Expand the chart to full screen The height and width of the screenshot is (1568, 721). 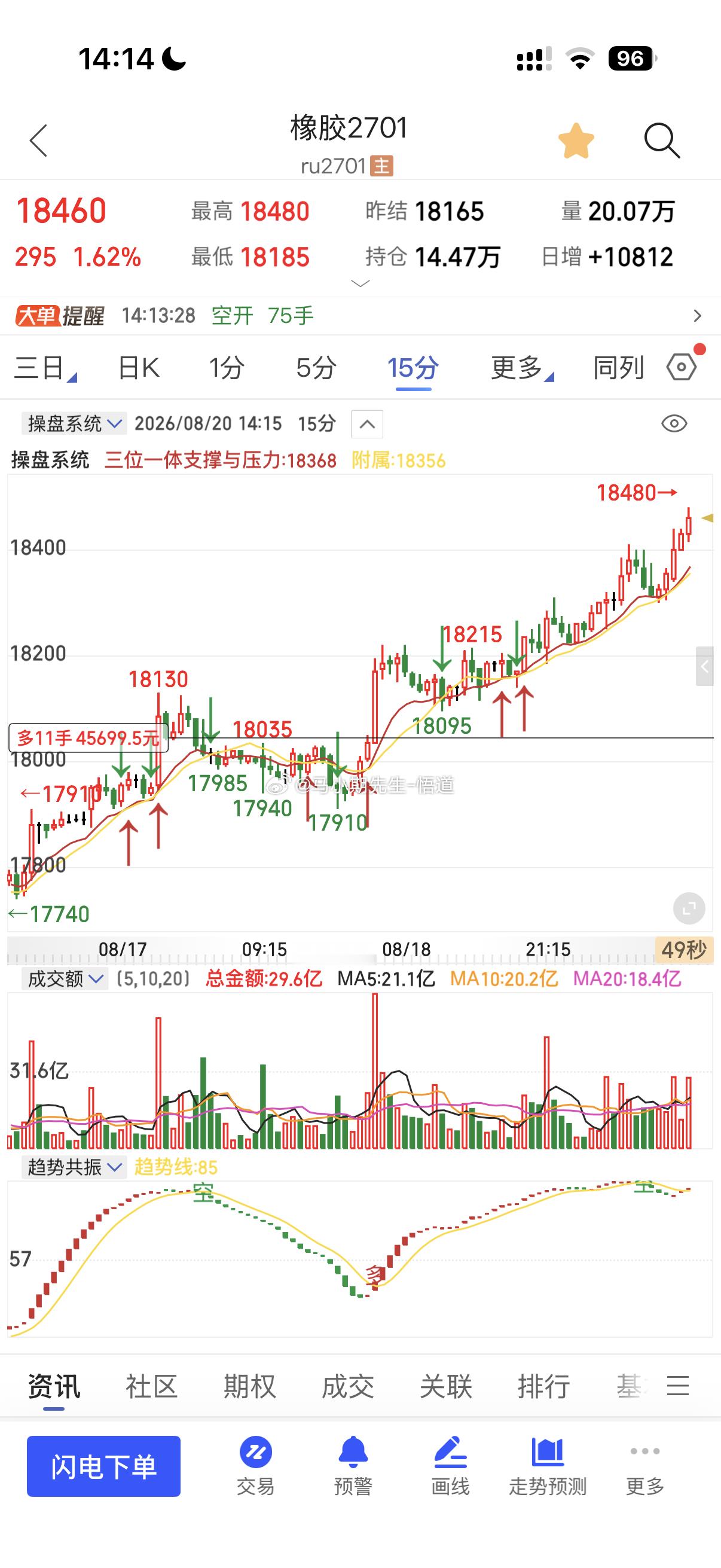click(689, 910)
